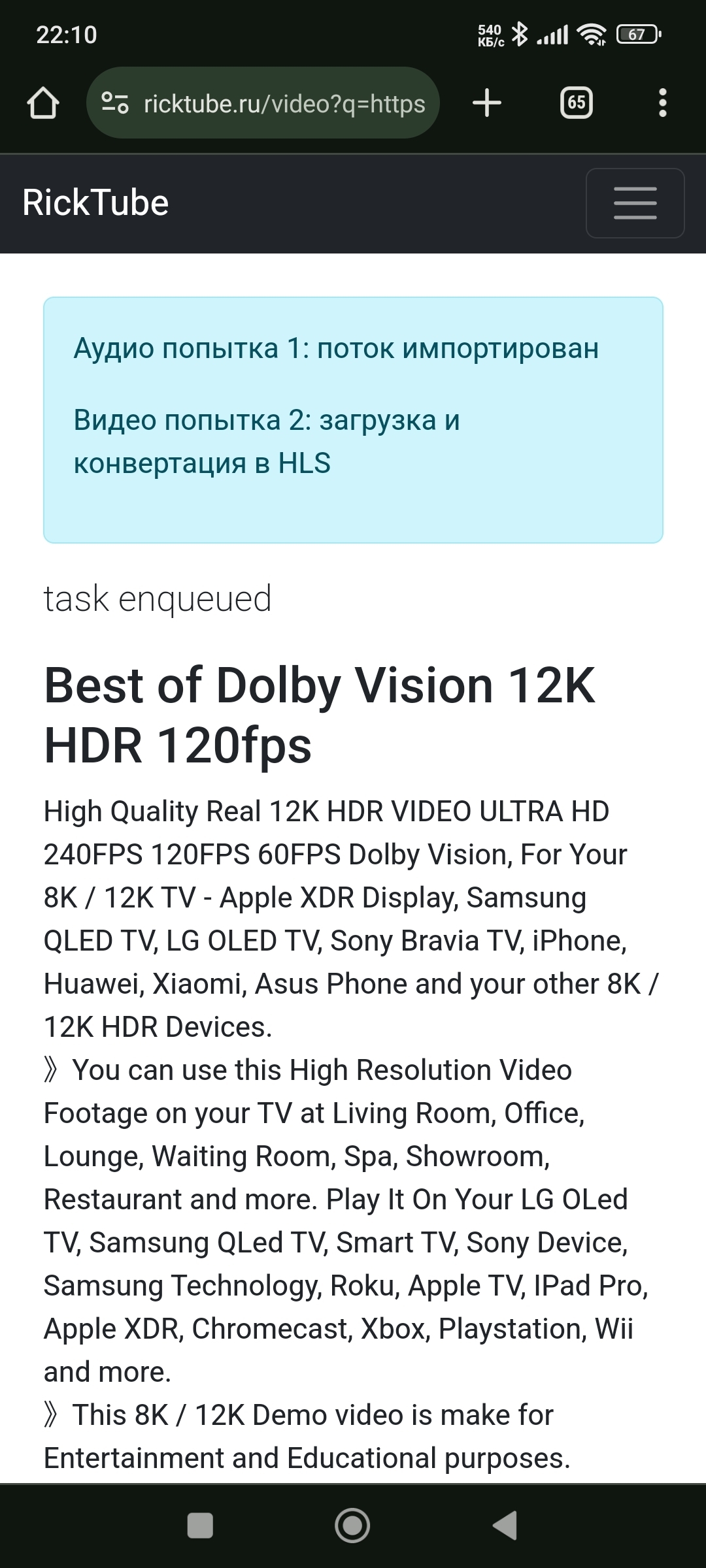Open a new browser tab
Viewport: 706px width, 1568px height.
click(487, 103)
